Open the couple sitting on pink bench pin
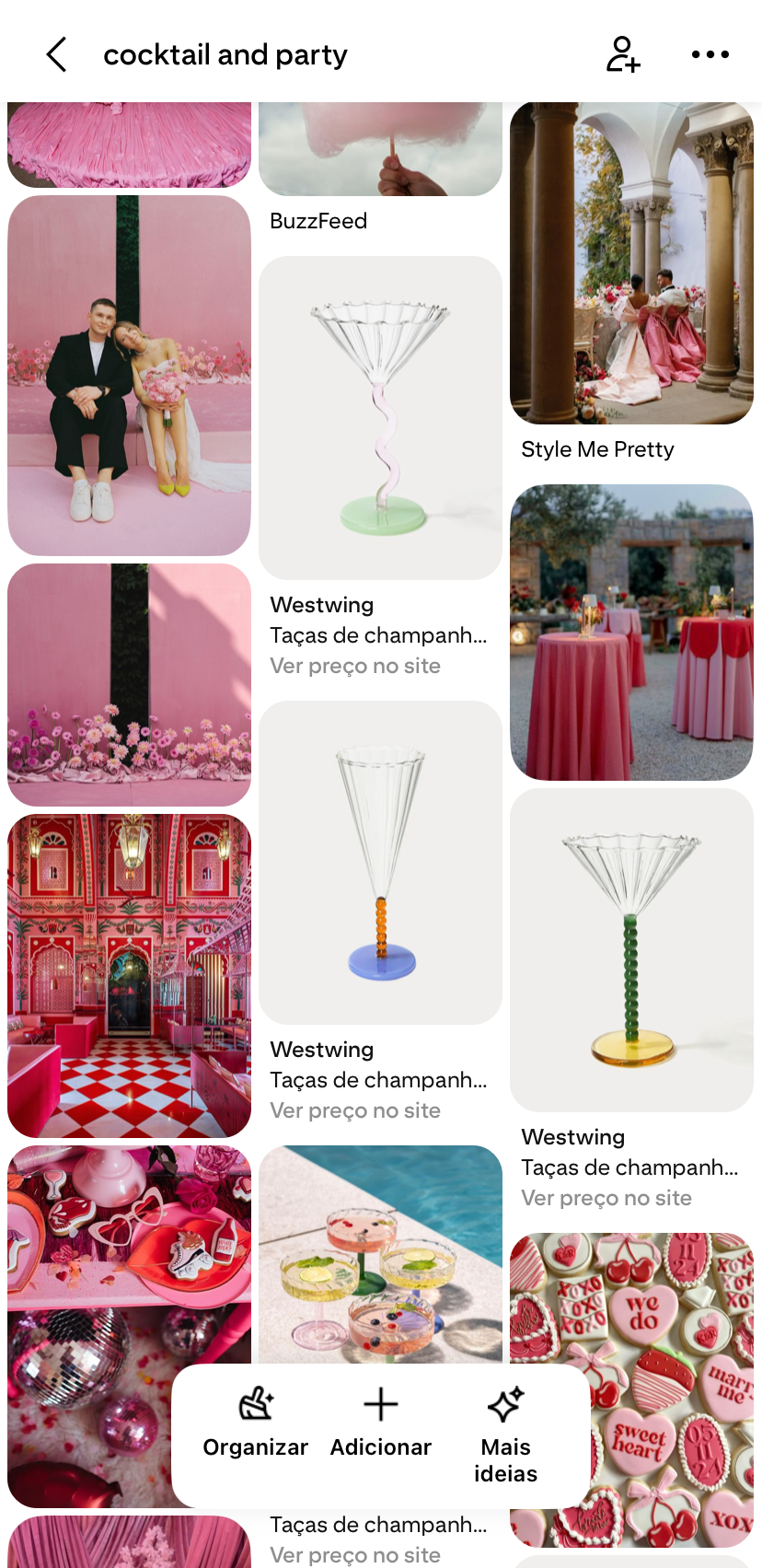Image resolution: width=762 pixels, height=1568 pixels. tap(129, 375)
